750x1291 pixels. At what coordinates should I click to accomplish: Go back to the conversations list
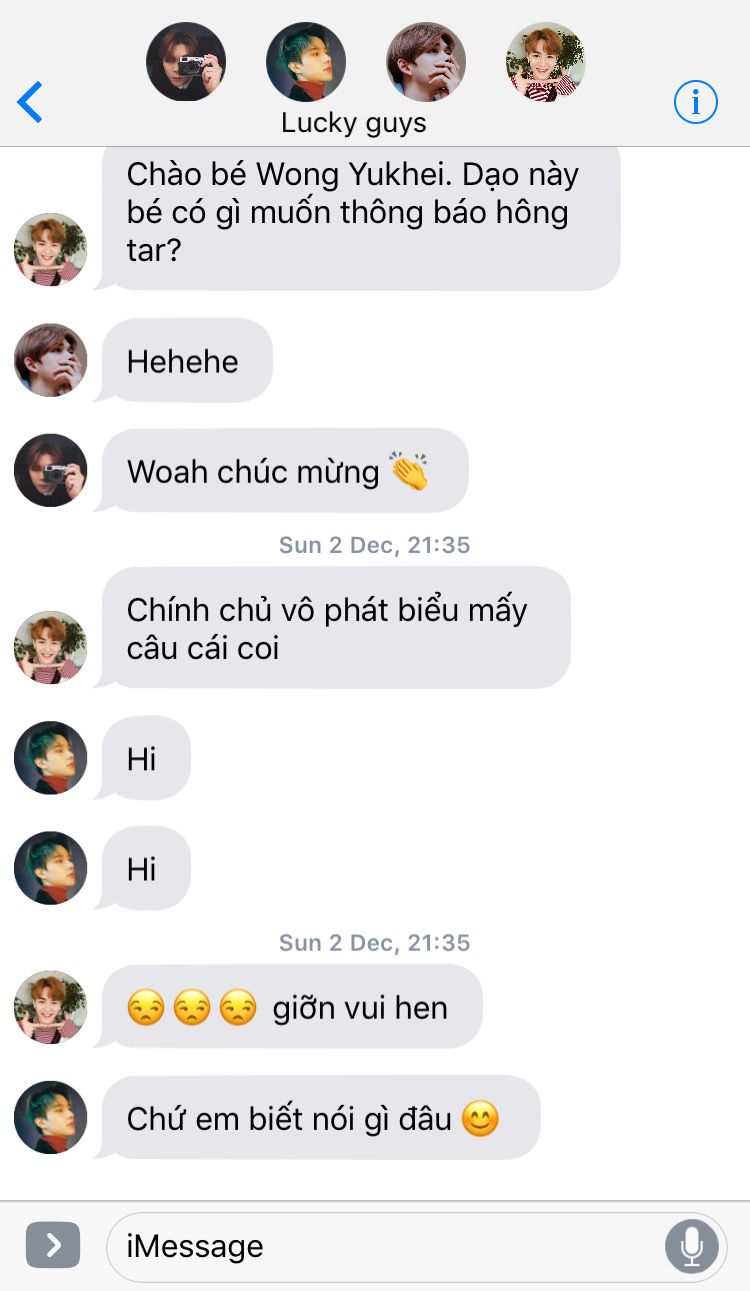pyautogui.click(x=30, y=103)
